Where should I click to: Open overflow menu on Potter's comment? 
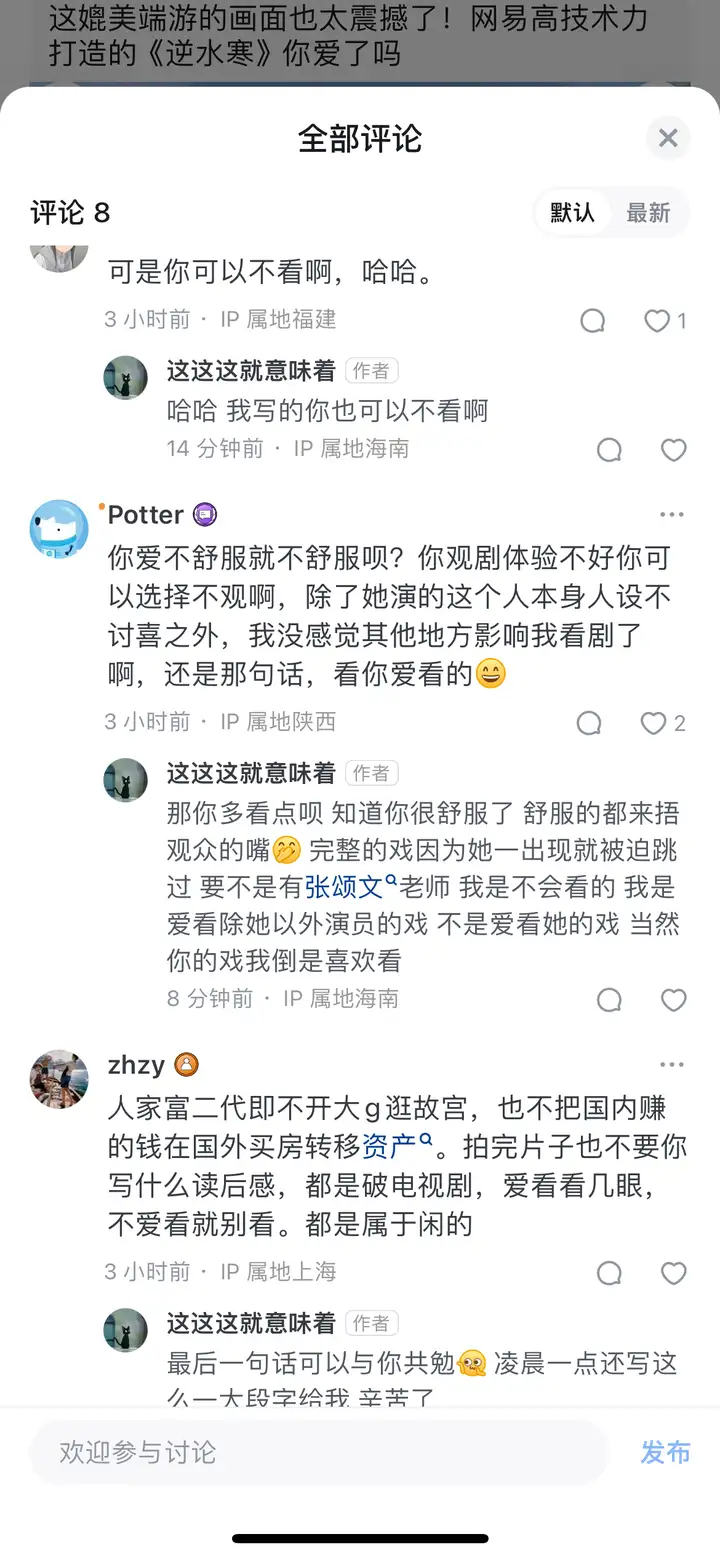[672, 515]
